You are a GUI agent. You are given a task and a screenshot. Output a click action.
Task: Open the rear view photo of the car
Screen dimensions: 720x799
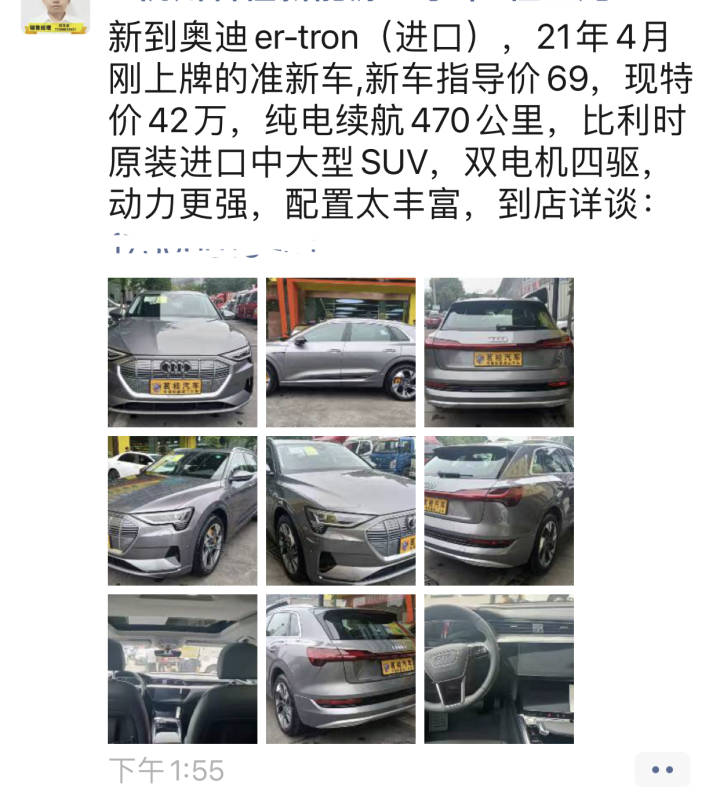498,352
